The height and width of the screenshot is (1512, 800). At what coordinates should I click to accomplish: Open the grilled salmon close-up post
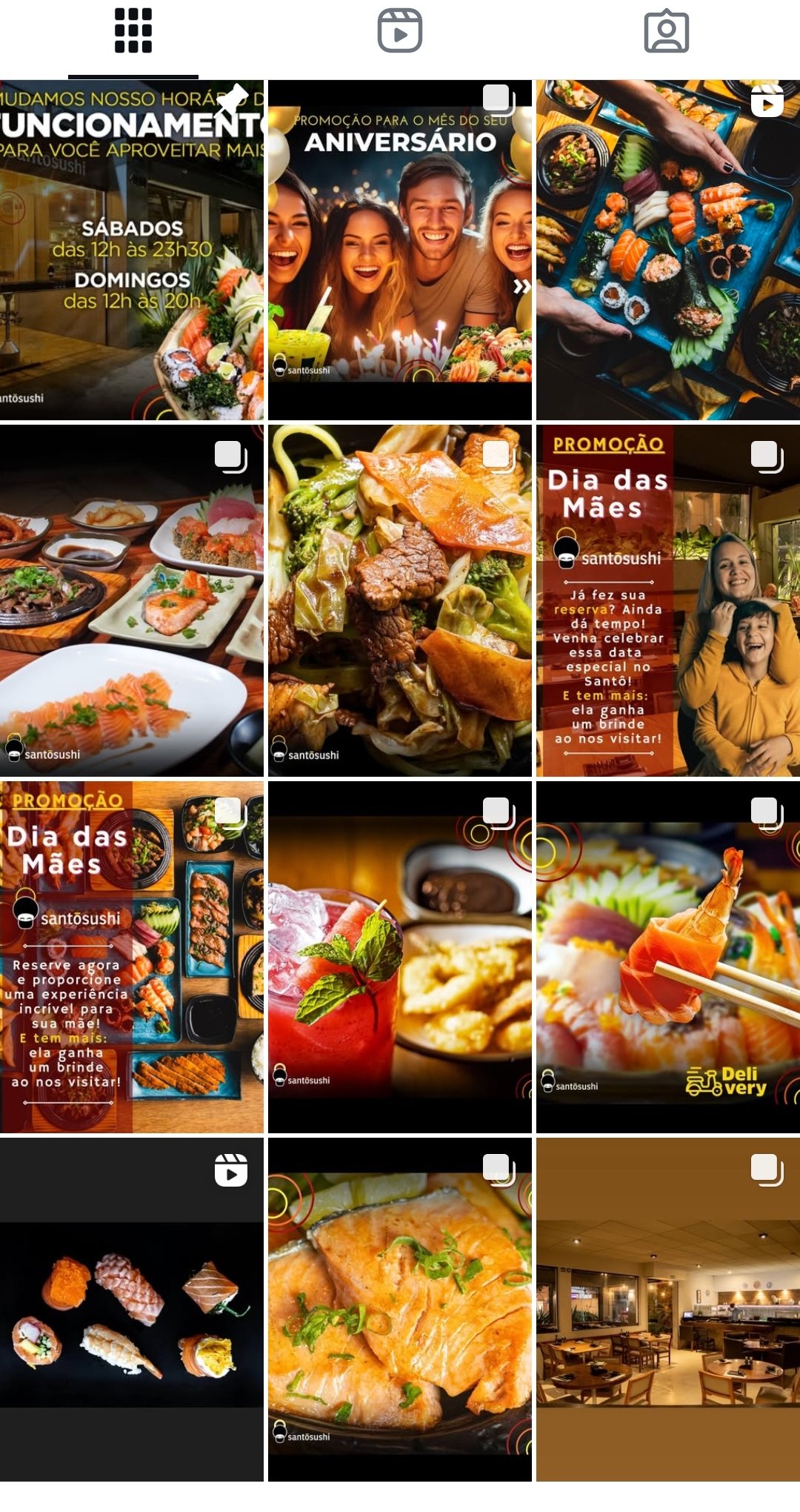point(400,1310)
